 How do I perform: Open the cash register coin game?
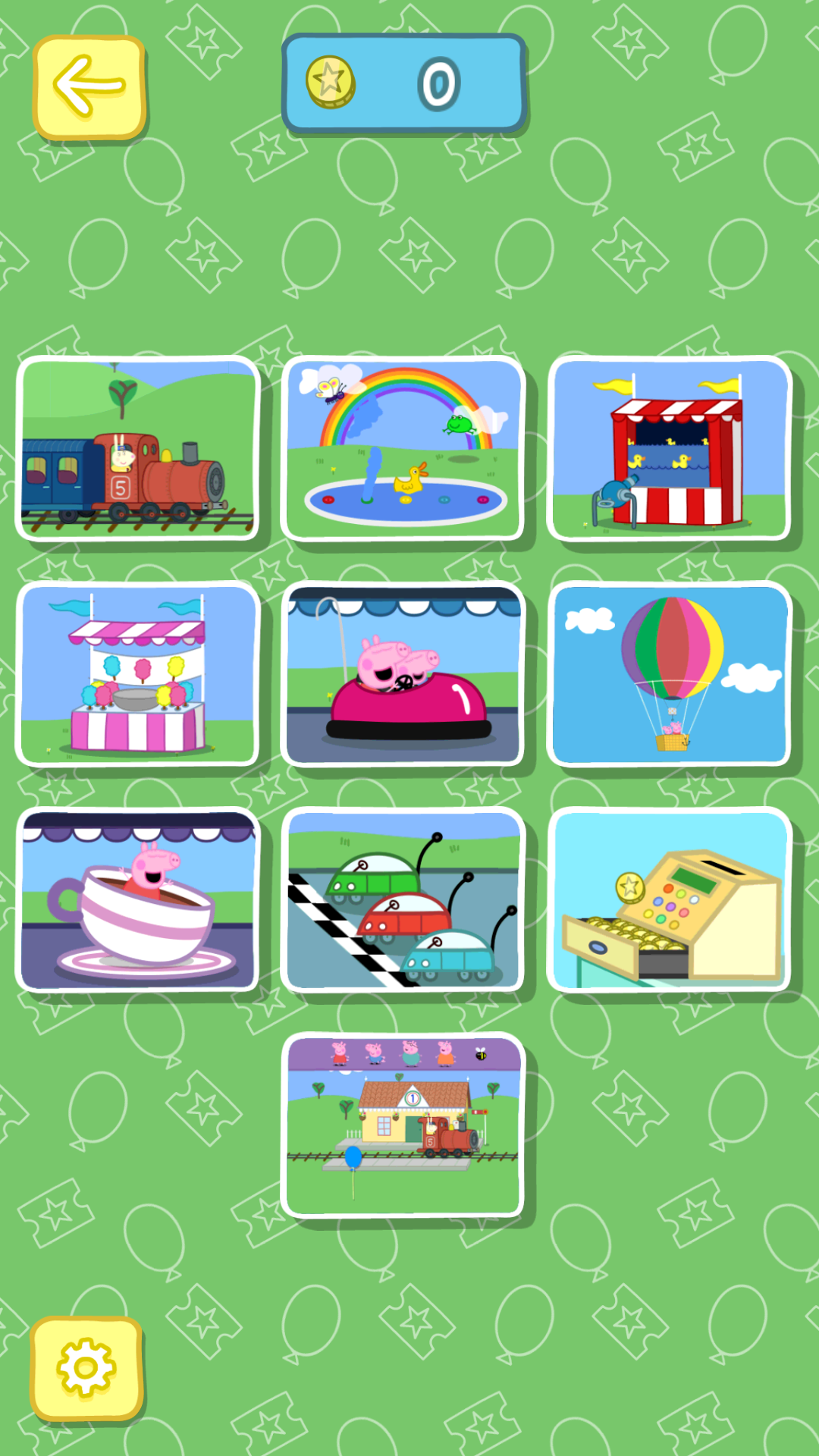click(x=669, y=899)
